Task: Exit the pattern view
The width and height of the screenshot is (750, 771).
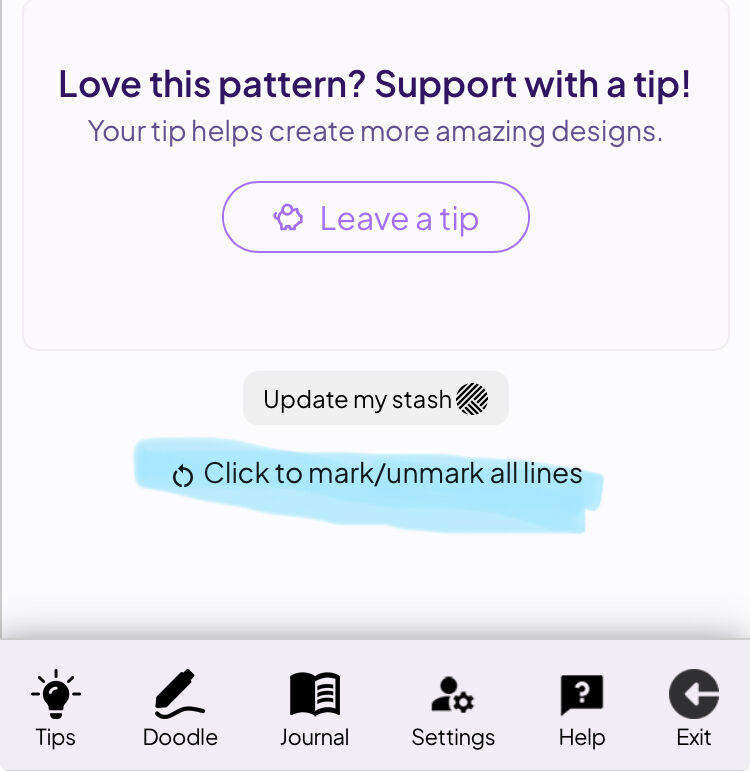Action: (x=693, y=708)
